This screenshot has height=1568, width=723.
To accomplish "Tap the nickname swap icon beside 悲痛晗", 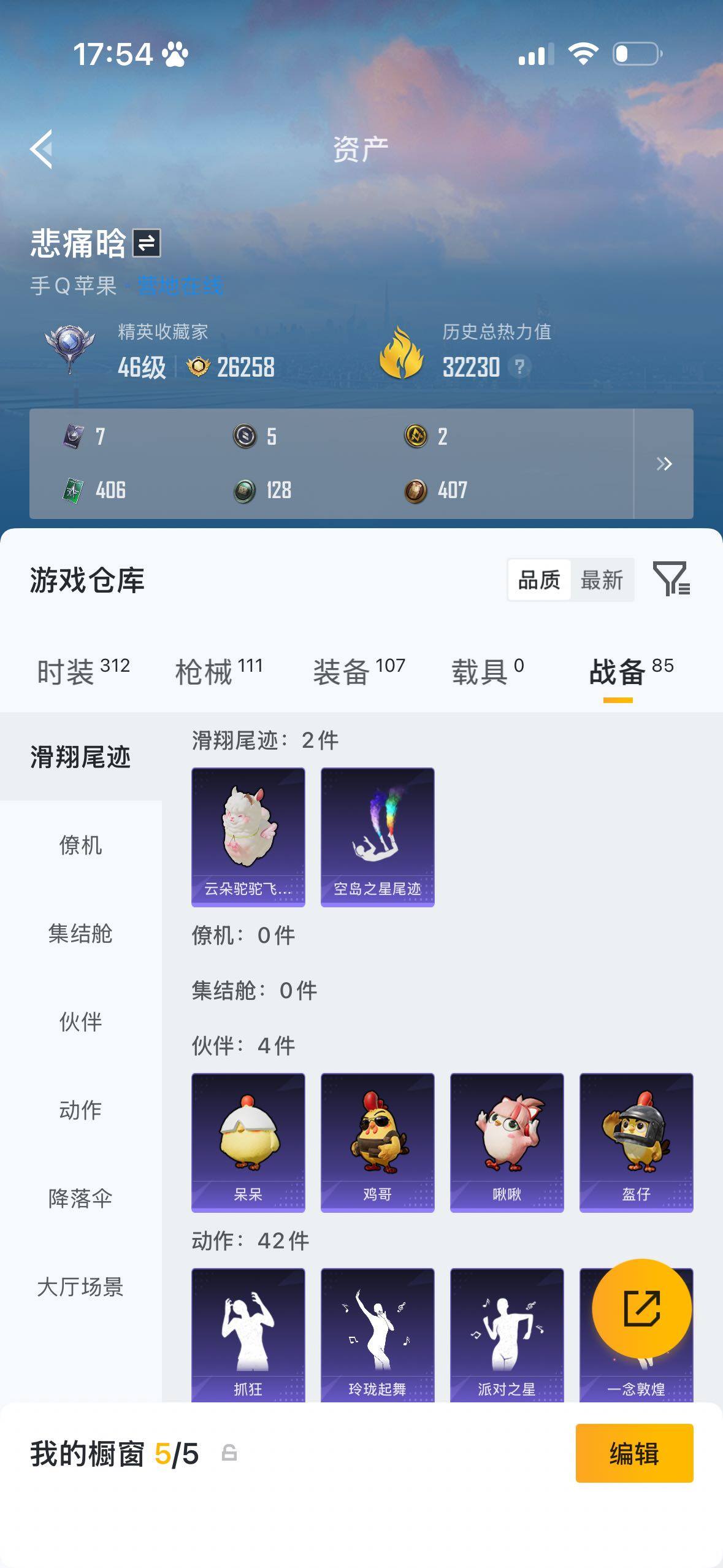I will tap(147, 244).
